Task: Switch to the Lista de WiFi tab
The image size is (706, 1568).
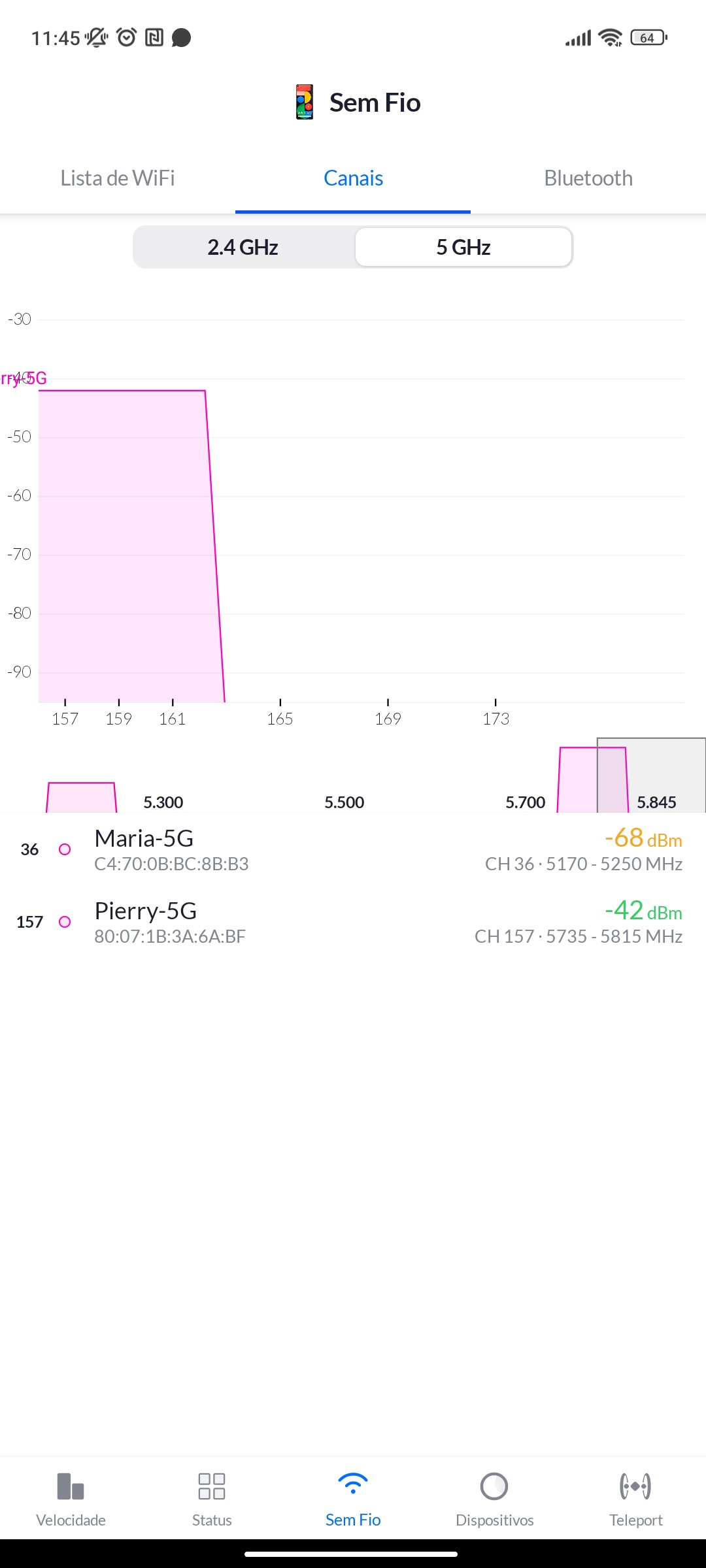Action: (x=118, y=178)
